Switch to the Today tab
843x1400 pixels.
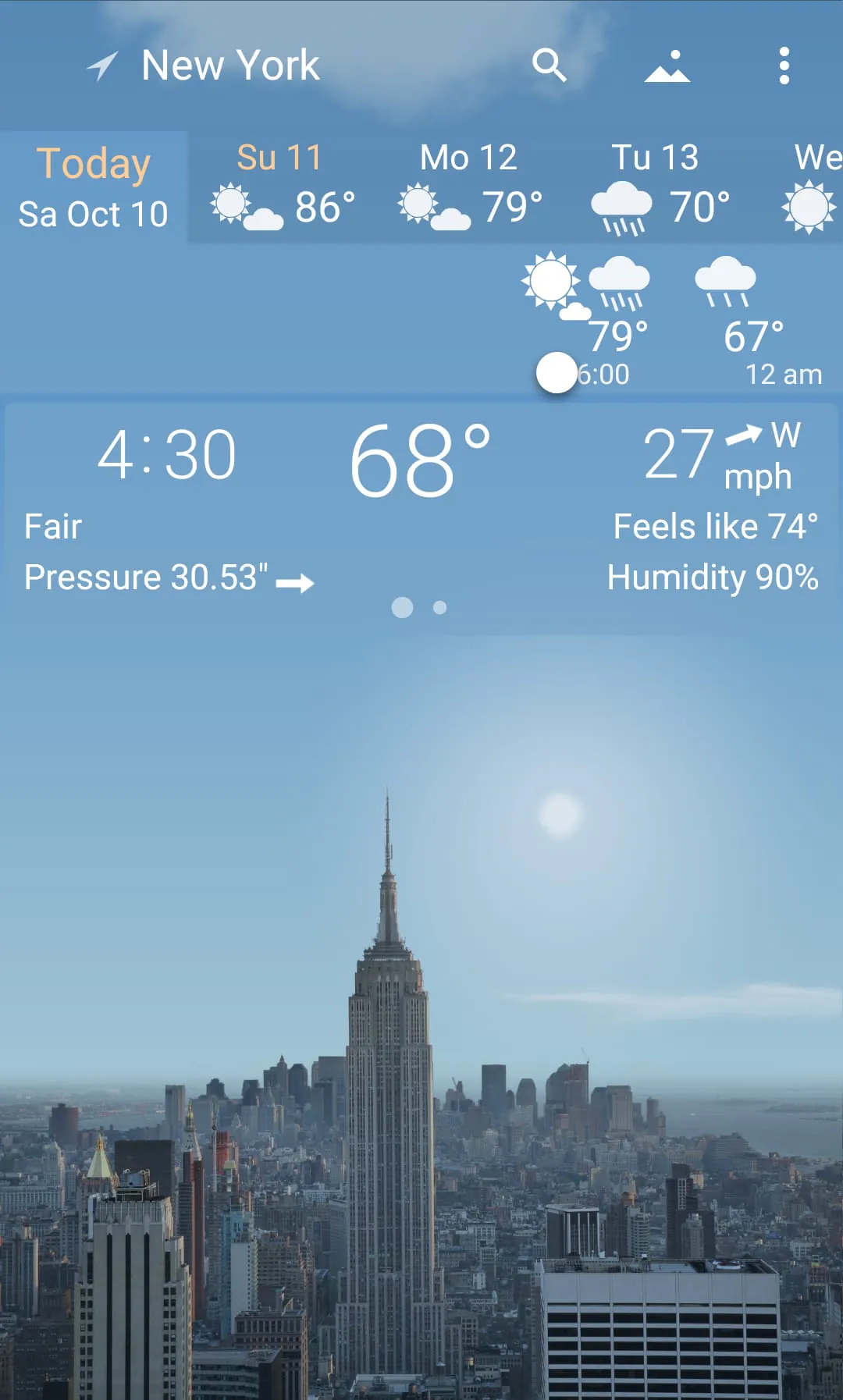pyautogui.click(x=94, y=186)
